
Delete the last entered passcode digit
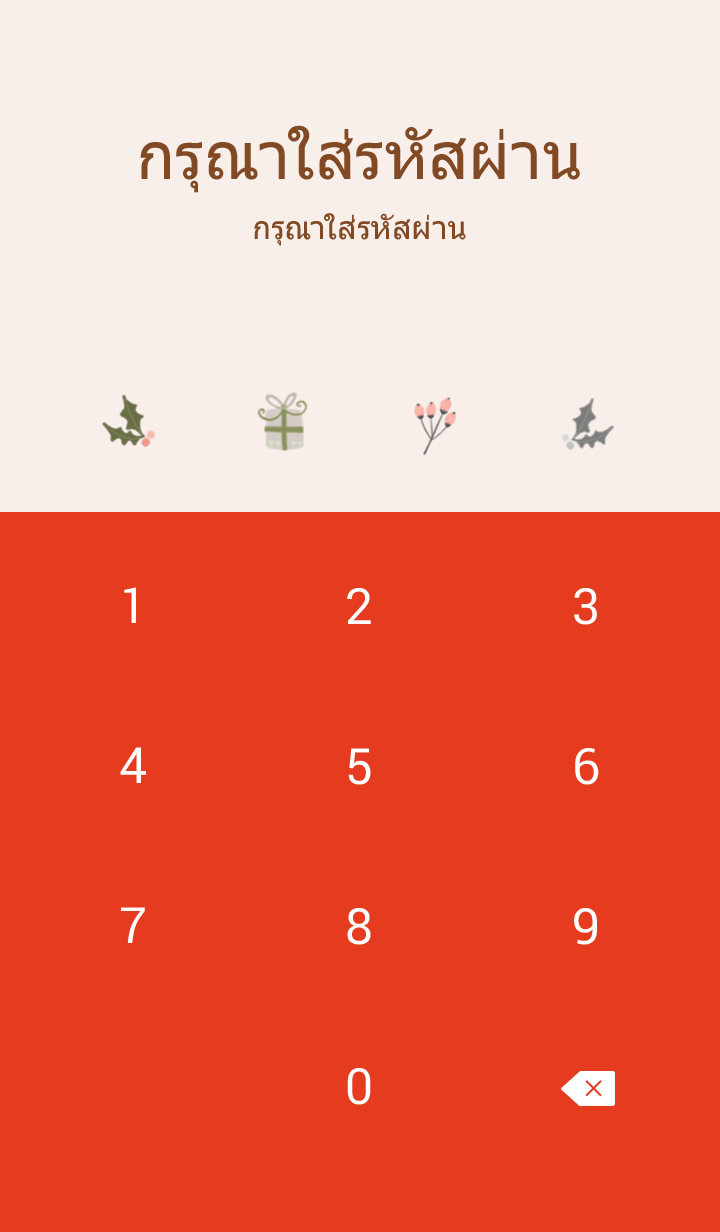tap(588, 1088)
